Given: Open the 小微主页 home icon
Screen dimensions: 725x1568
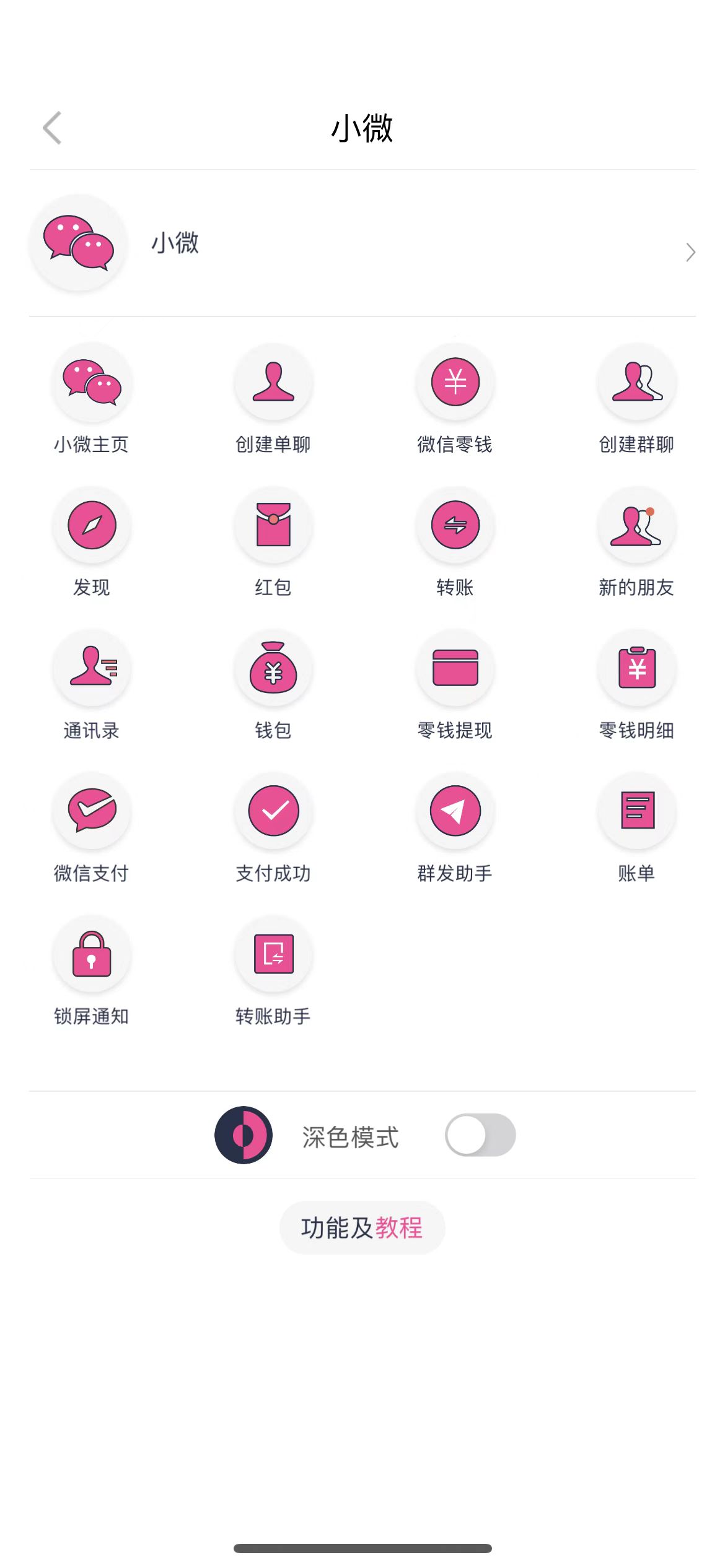Looking at the screenshot, I should click(x=91, y=382).
